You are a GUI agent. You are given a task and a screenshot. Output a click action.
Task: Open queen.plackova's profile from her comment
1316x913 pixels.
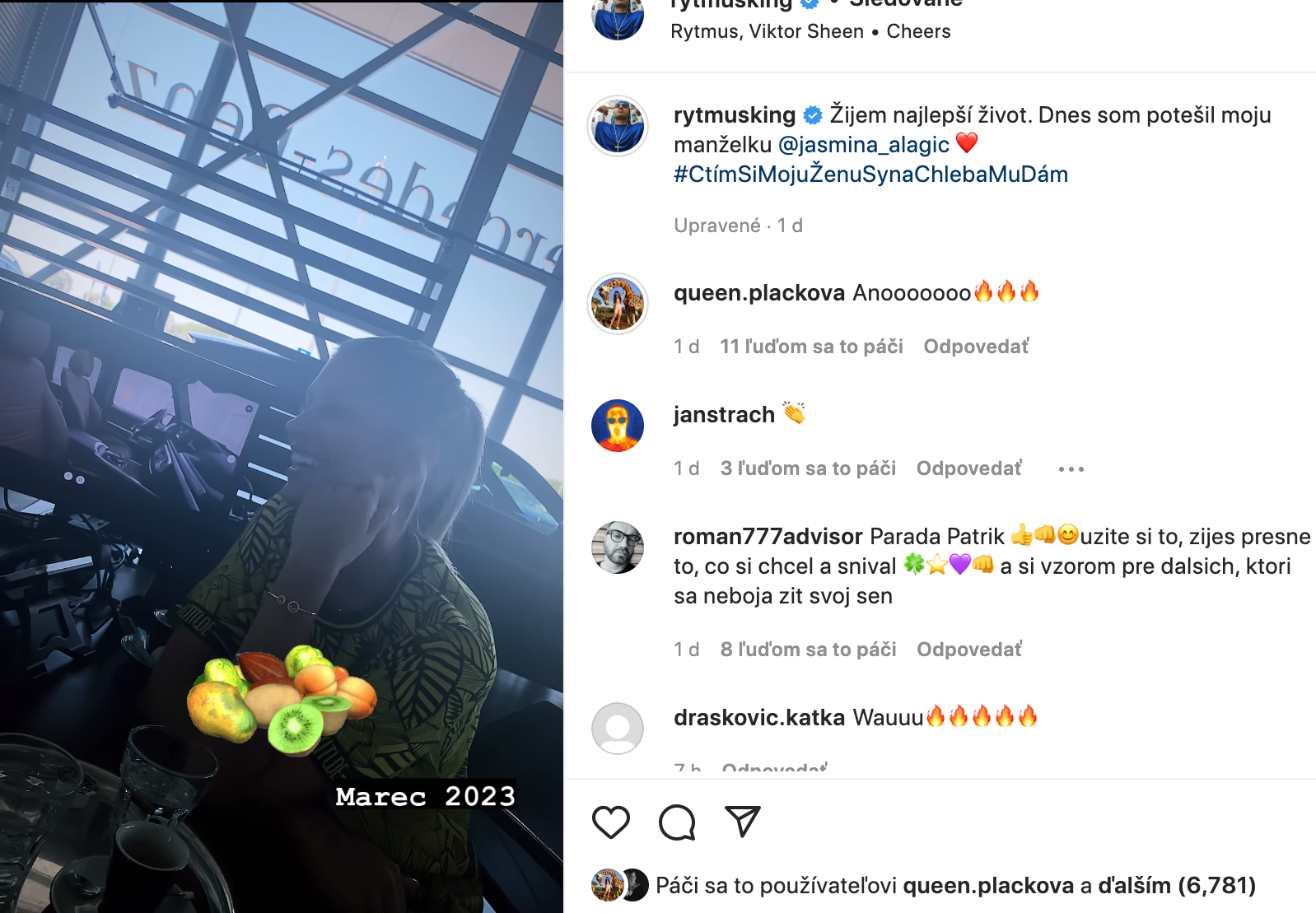click(758, 293)
